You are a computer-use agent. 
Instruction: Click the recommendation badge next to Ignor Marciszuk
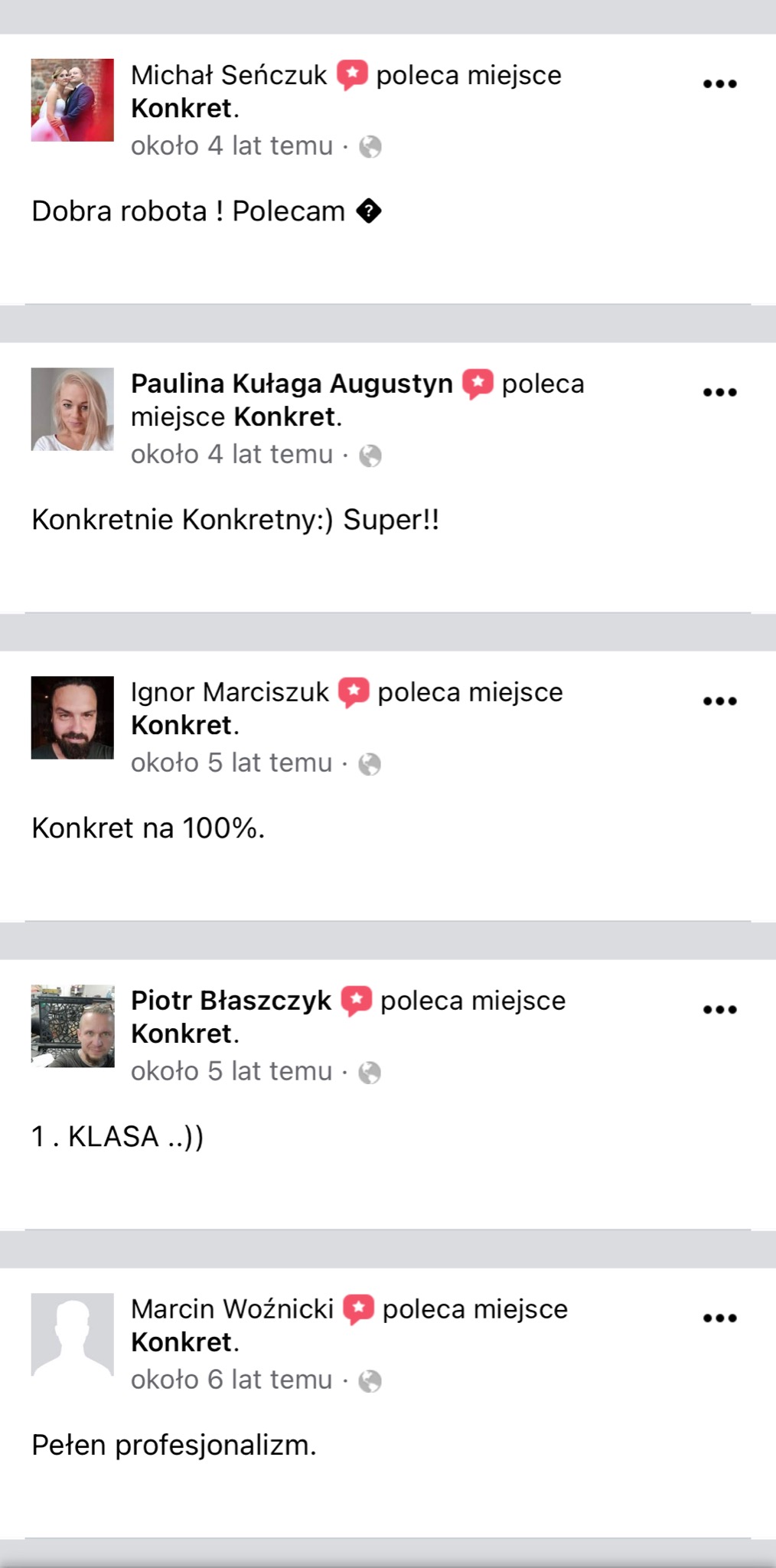click(x=353, y=691)
